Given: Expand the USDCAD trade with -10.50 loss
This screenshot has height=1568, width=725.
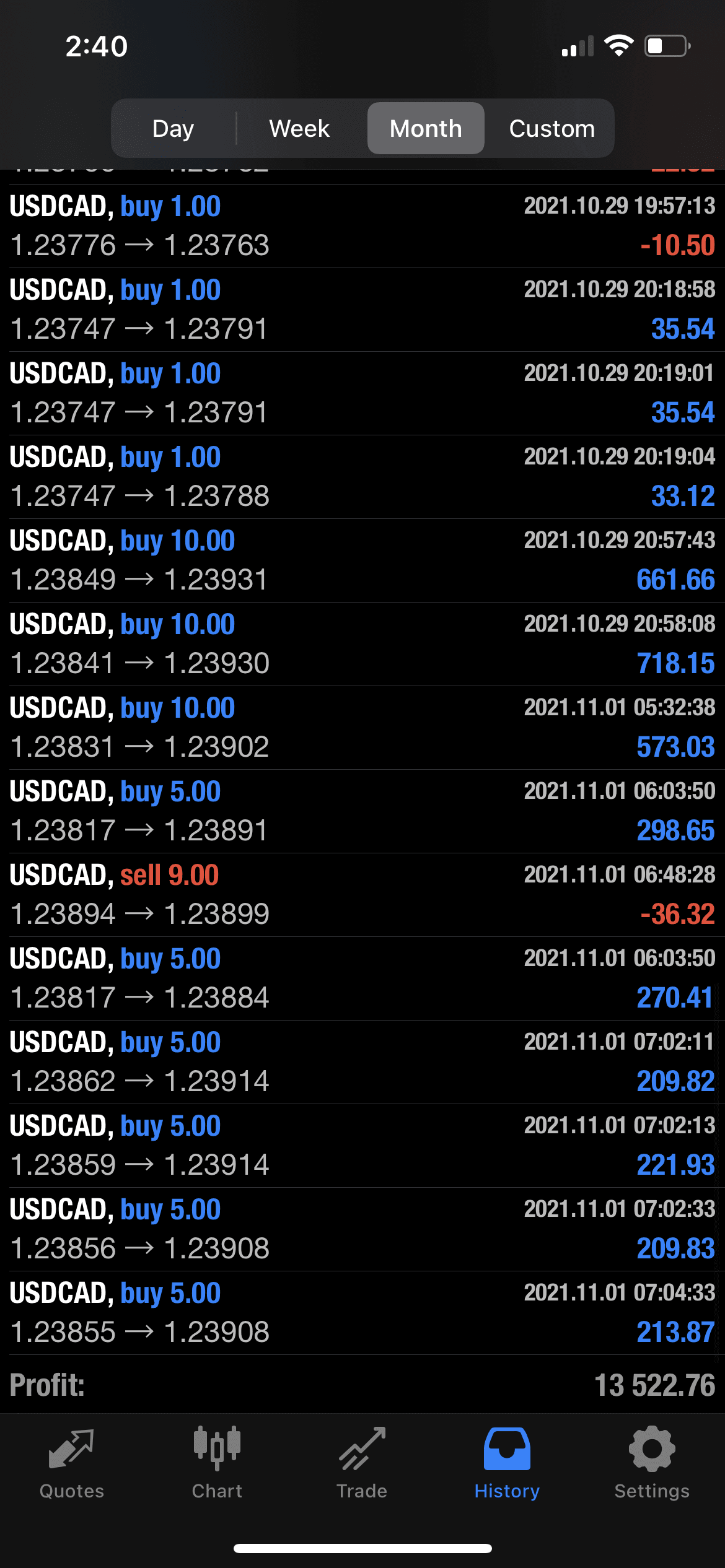Looking at the screenshot, I should click(362, 226).
